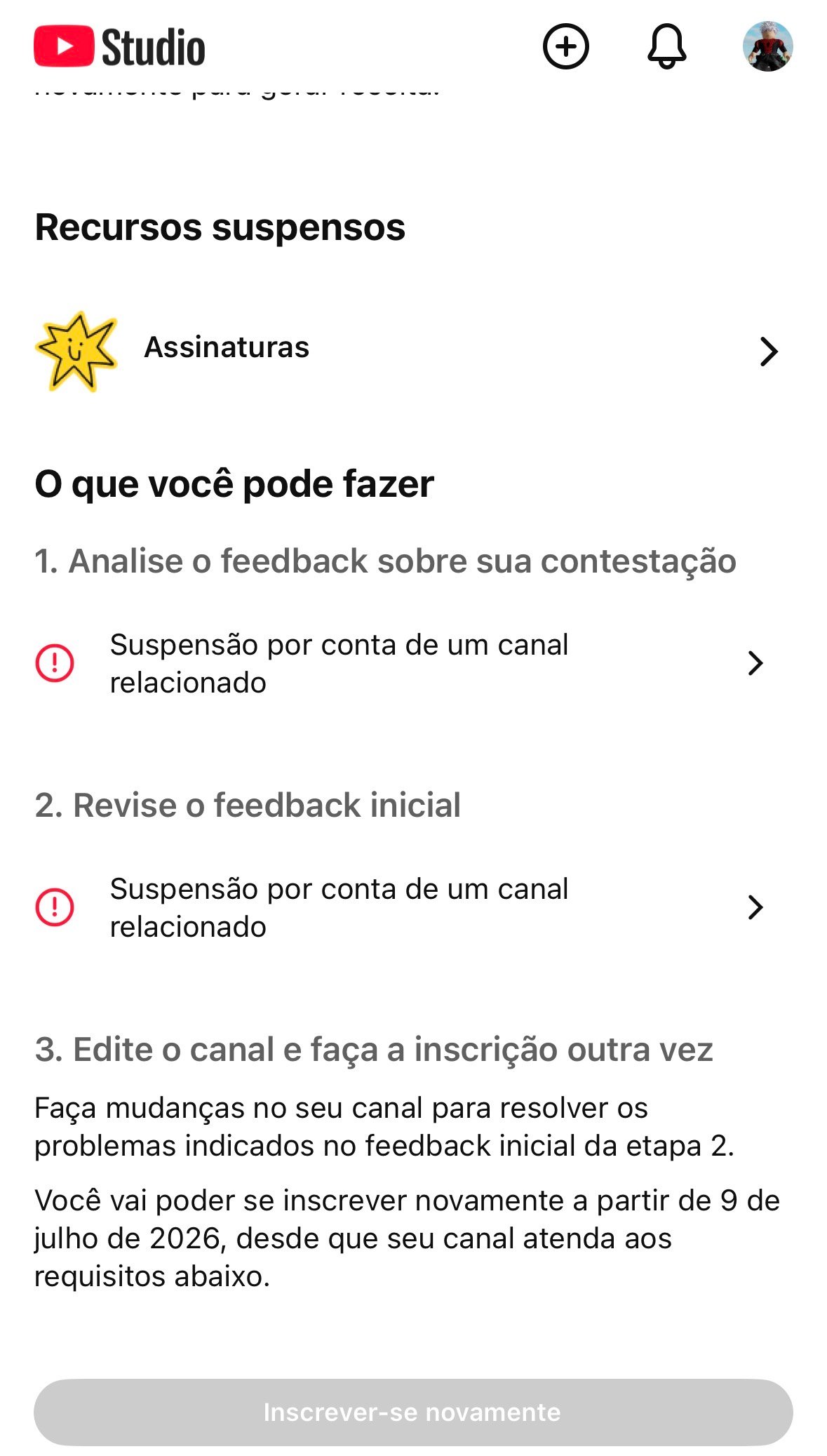Go to the YouTube Studio home logo
The width and height of the screenshot is (827, 1456).
coord(120,47)
